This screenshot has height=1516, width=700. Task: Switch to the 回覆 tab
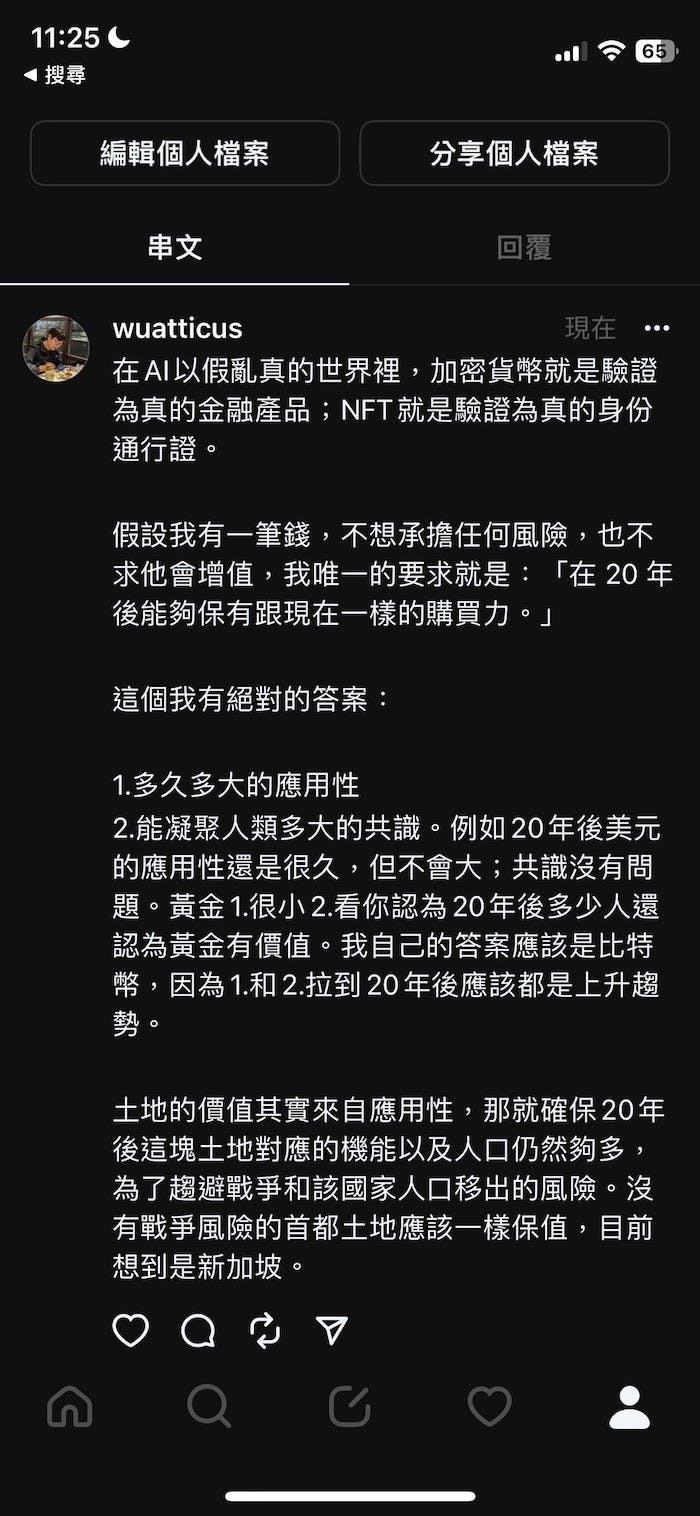pyautogui.click(x=524, y=248)
